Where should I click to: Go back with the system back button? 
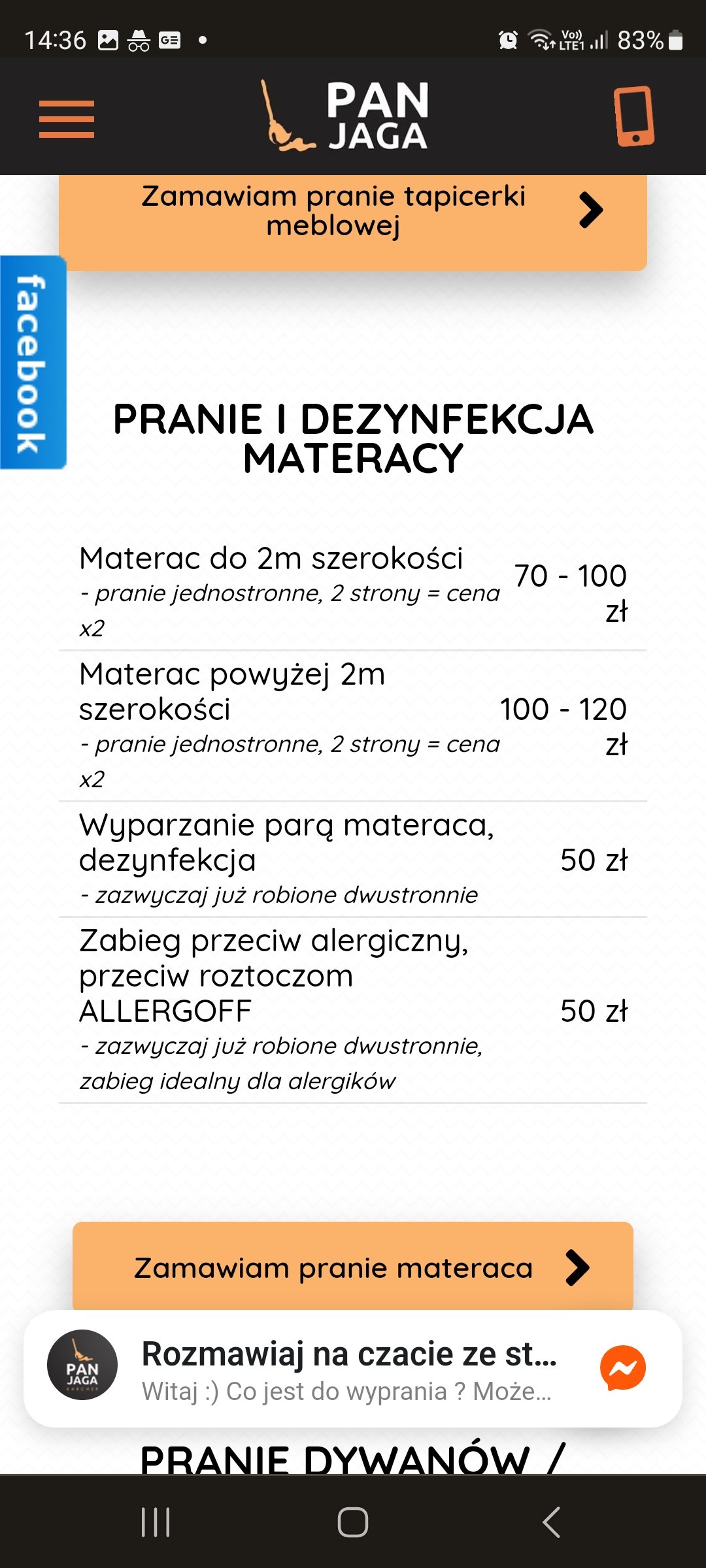click(551, 1522)
